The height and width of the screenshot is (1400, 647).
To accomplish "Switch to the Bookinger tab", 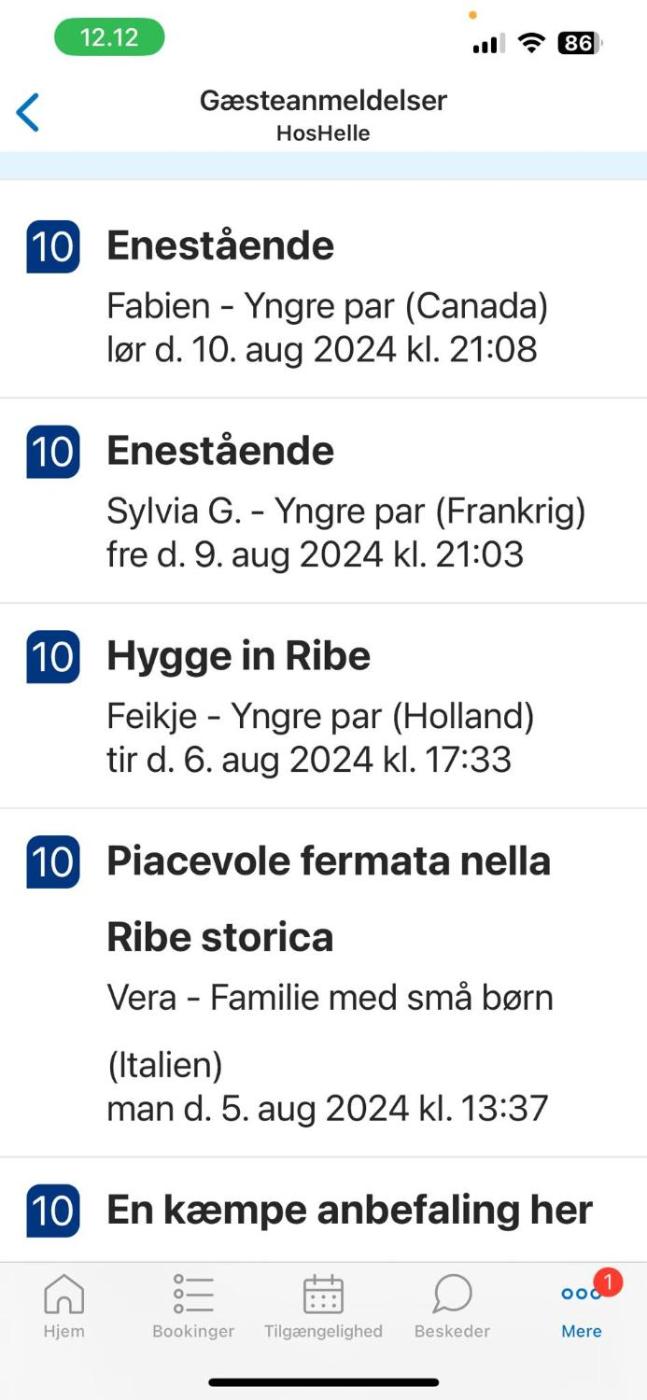I will [x=193, y=1306].
